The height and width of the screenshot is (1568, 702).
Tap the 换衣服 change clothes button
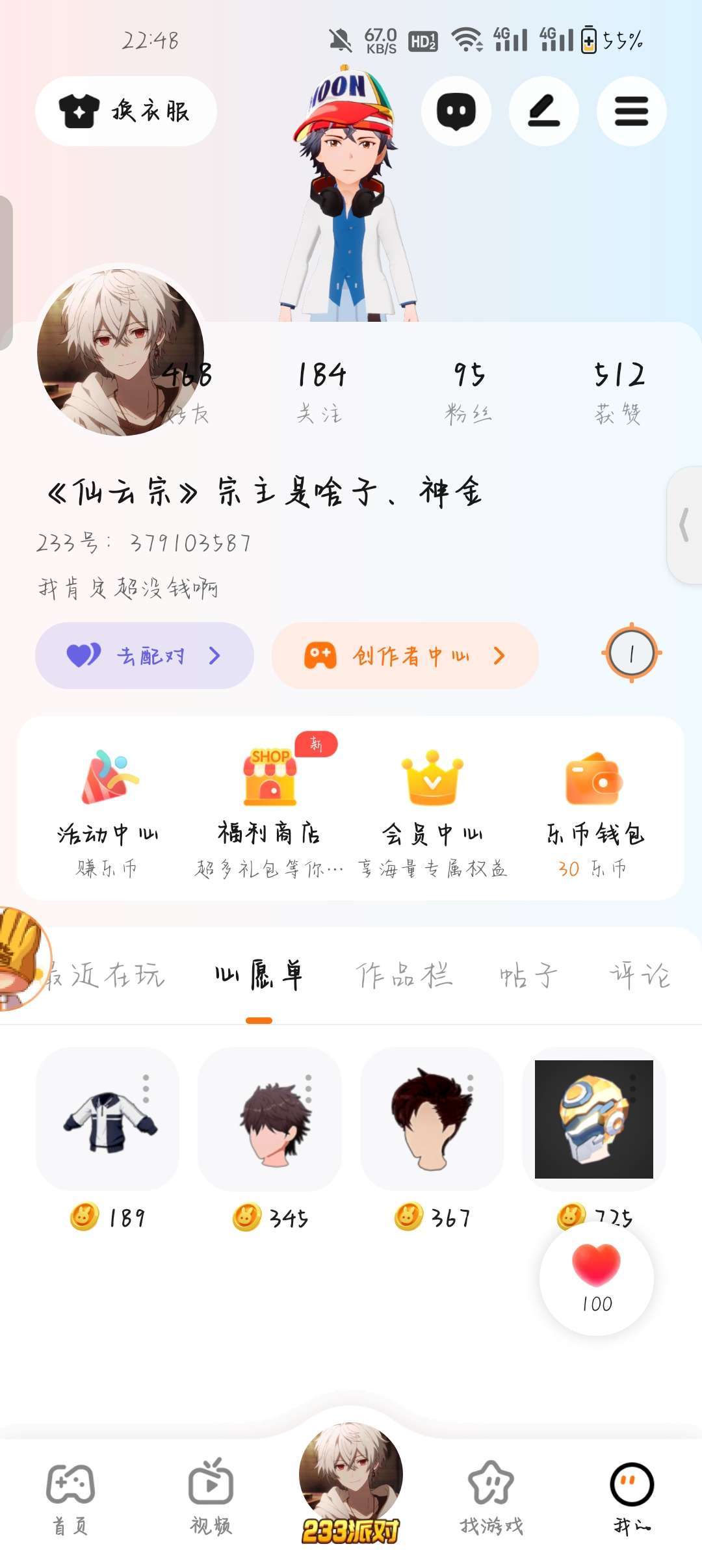125,111
